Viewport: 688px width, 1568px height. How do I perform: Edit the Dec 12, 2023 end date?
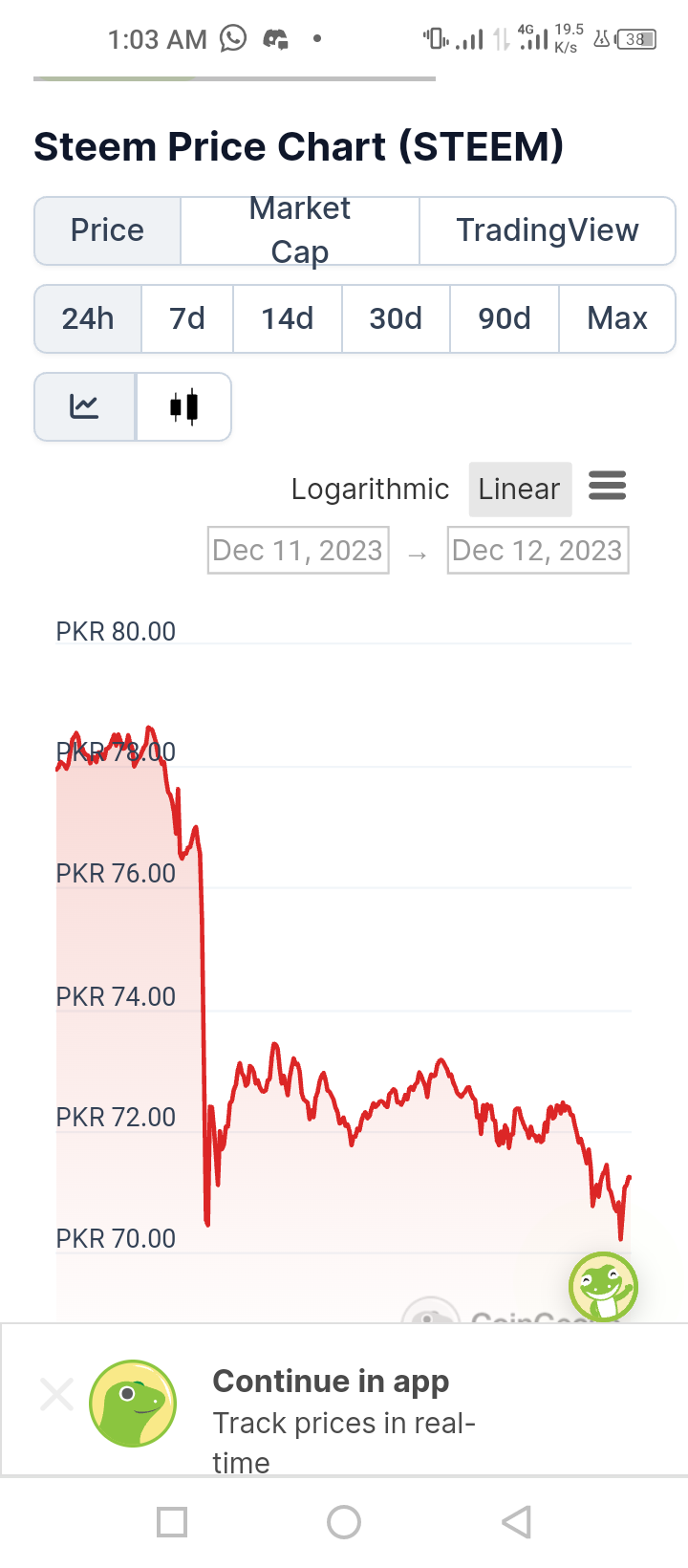pos(538,550)
